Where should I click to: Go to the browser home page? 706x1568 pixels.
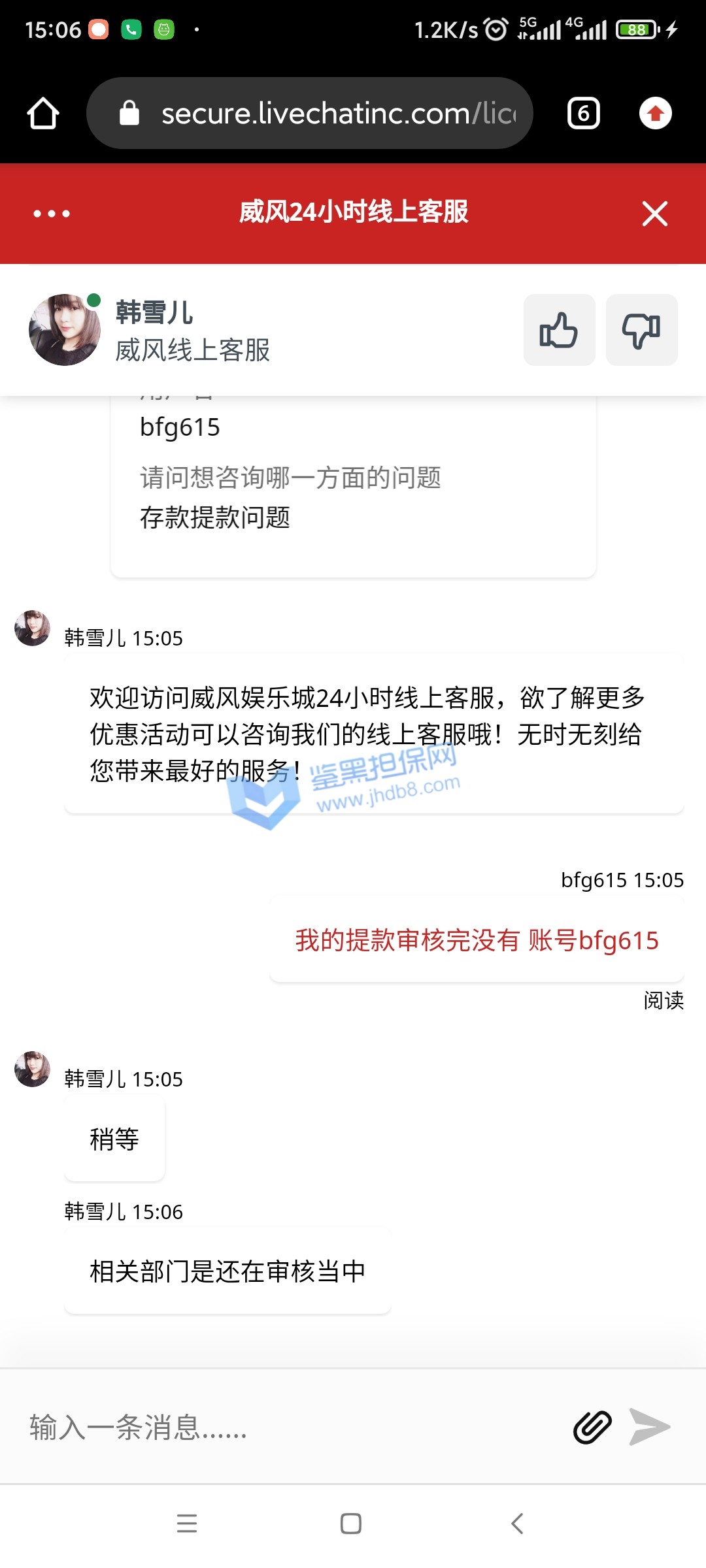coord(43,113)
